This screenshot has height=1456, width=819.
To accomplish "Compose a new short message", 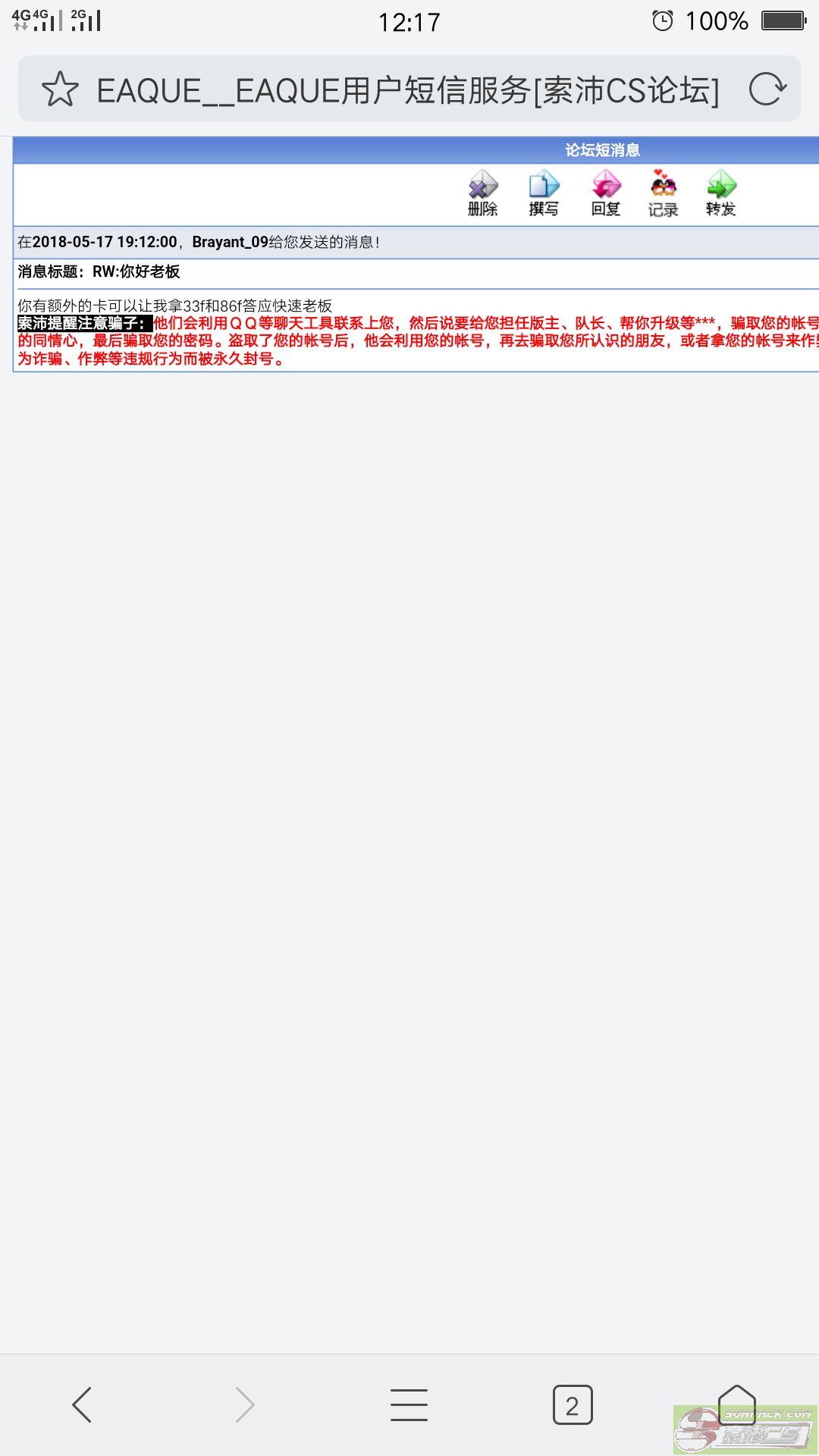I will (x=544, y=193).
